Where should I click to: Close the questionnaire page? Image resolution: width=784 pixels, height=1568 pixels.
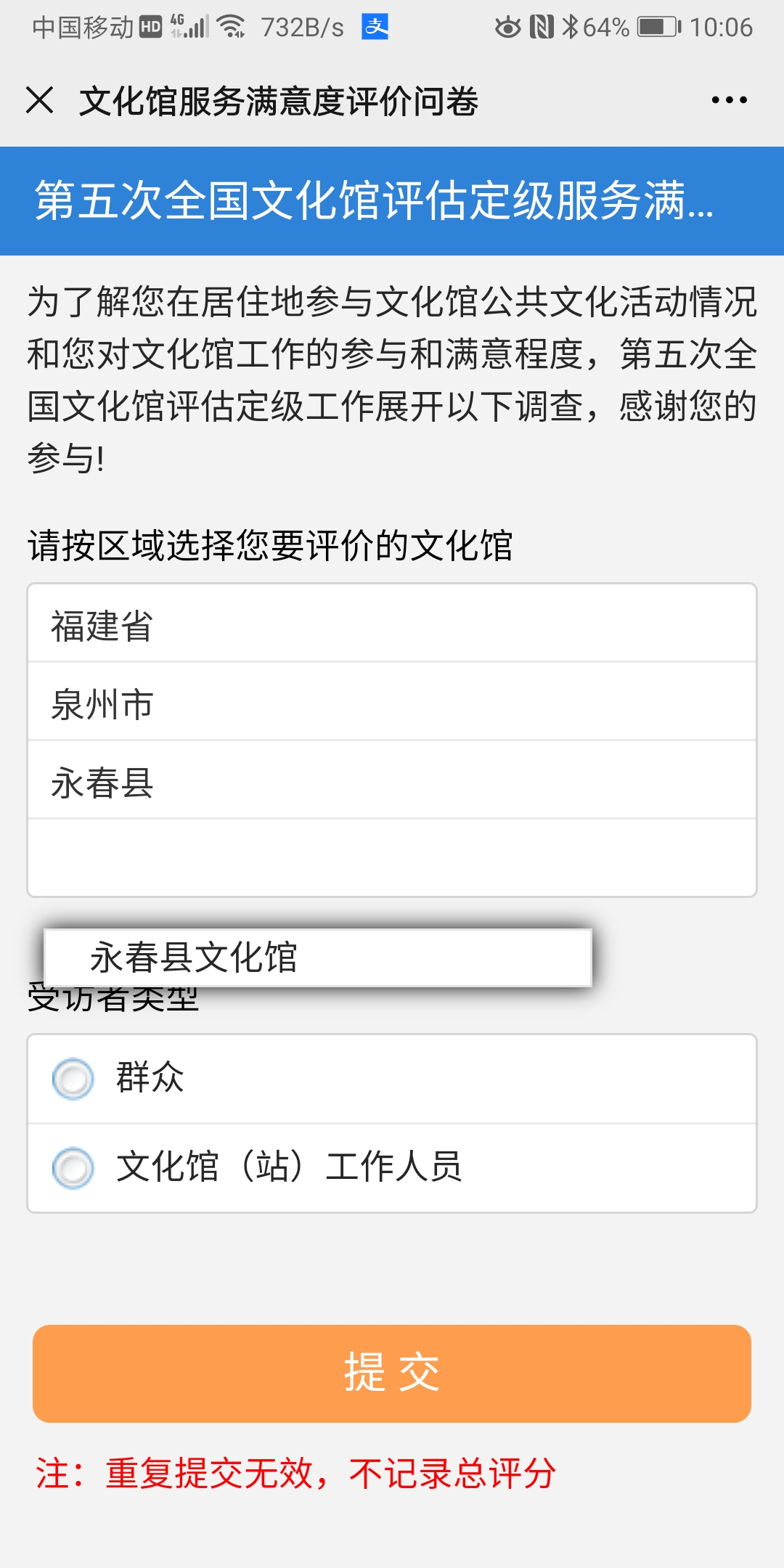pyautogui.click(x=40, y=100)
